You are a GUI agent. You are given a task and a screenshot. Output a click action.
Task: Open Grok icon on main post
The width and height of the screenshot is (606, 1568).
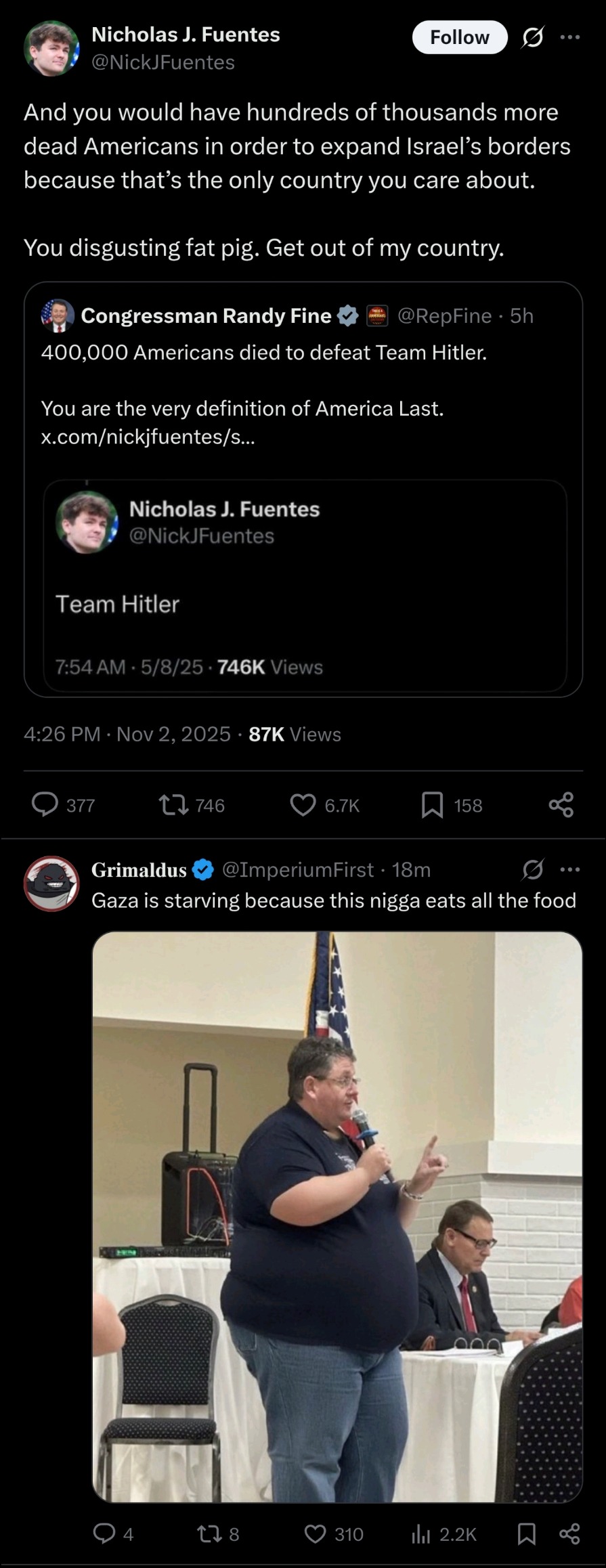pos(532,37)
